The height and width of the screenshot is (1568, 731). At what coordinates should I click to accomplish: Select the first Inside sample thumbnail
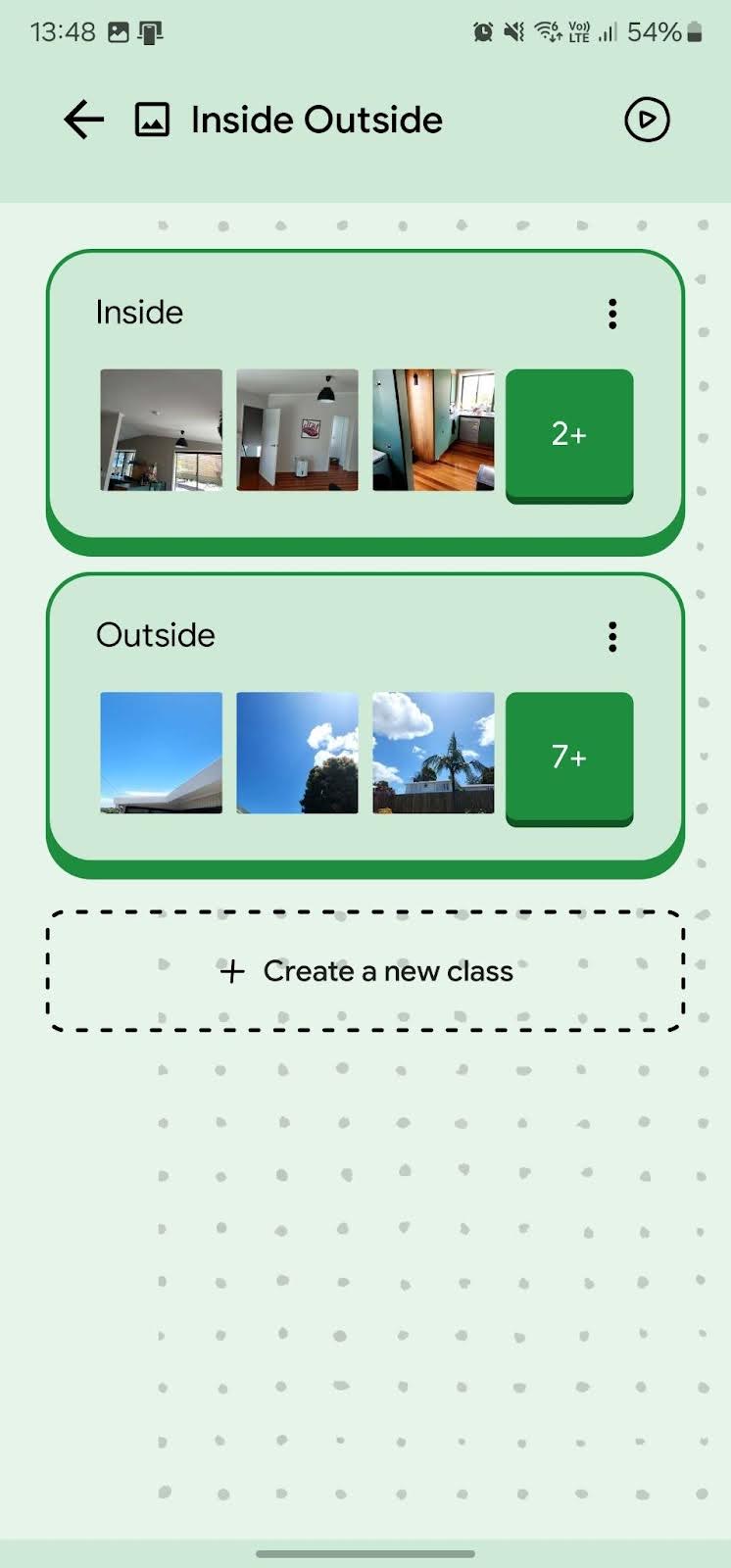point(161,431)
